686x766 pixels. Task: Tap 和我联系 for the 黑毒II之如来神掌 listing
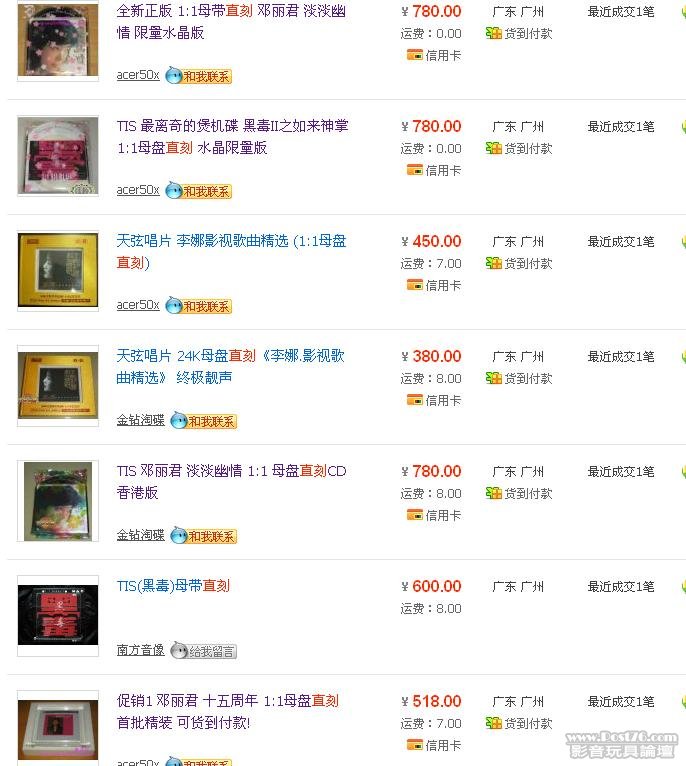[x=199, y=191]
